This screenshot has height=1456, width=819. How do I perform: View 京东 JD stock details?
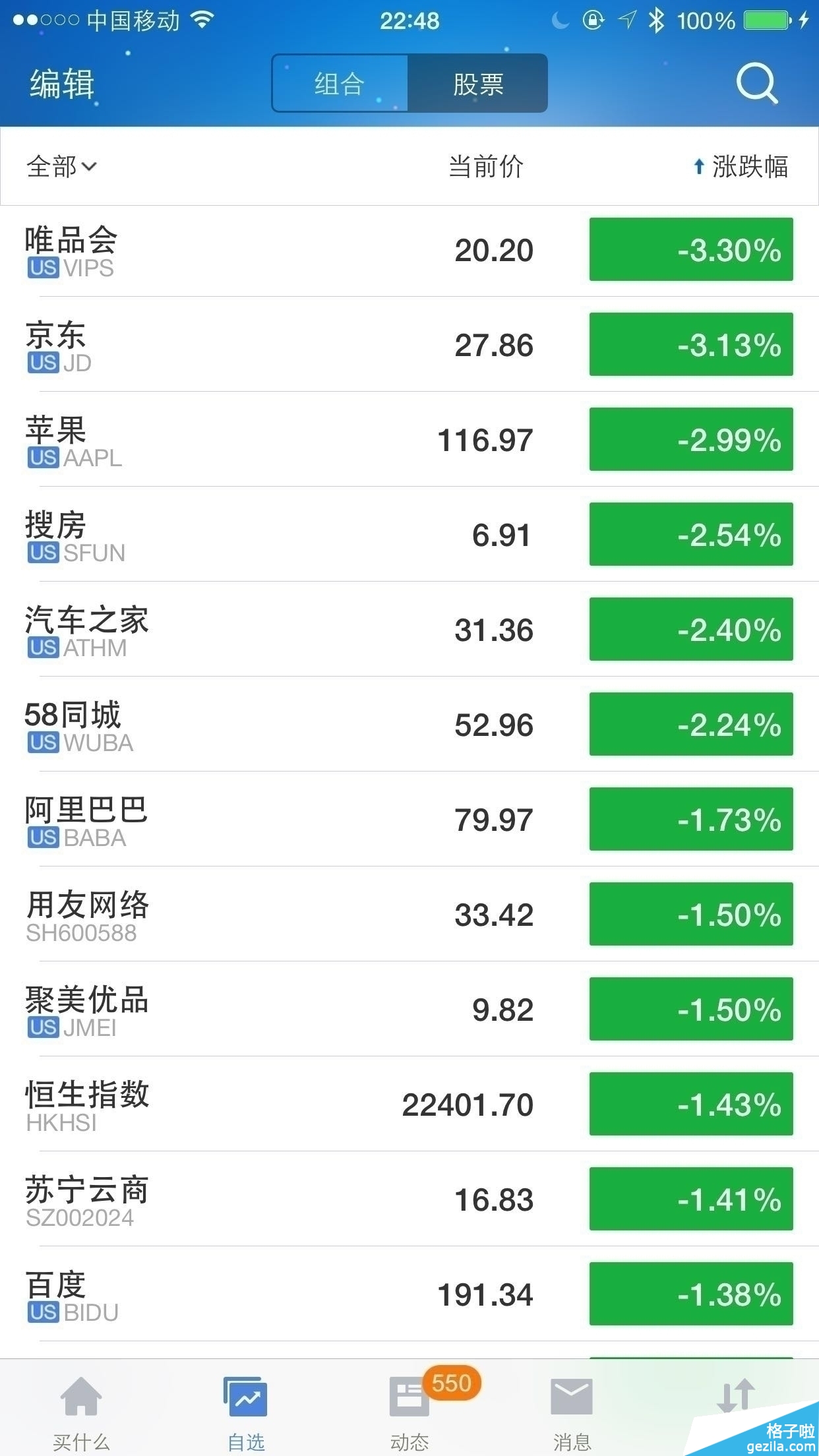tap(264, 346)
